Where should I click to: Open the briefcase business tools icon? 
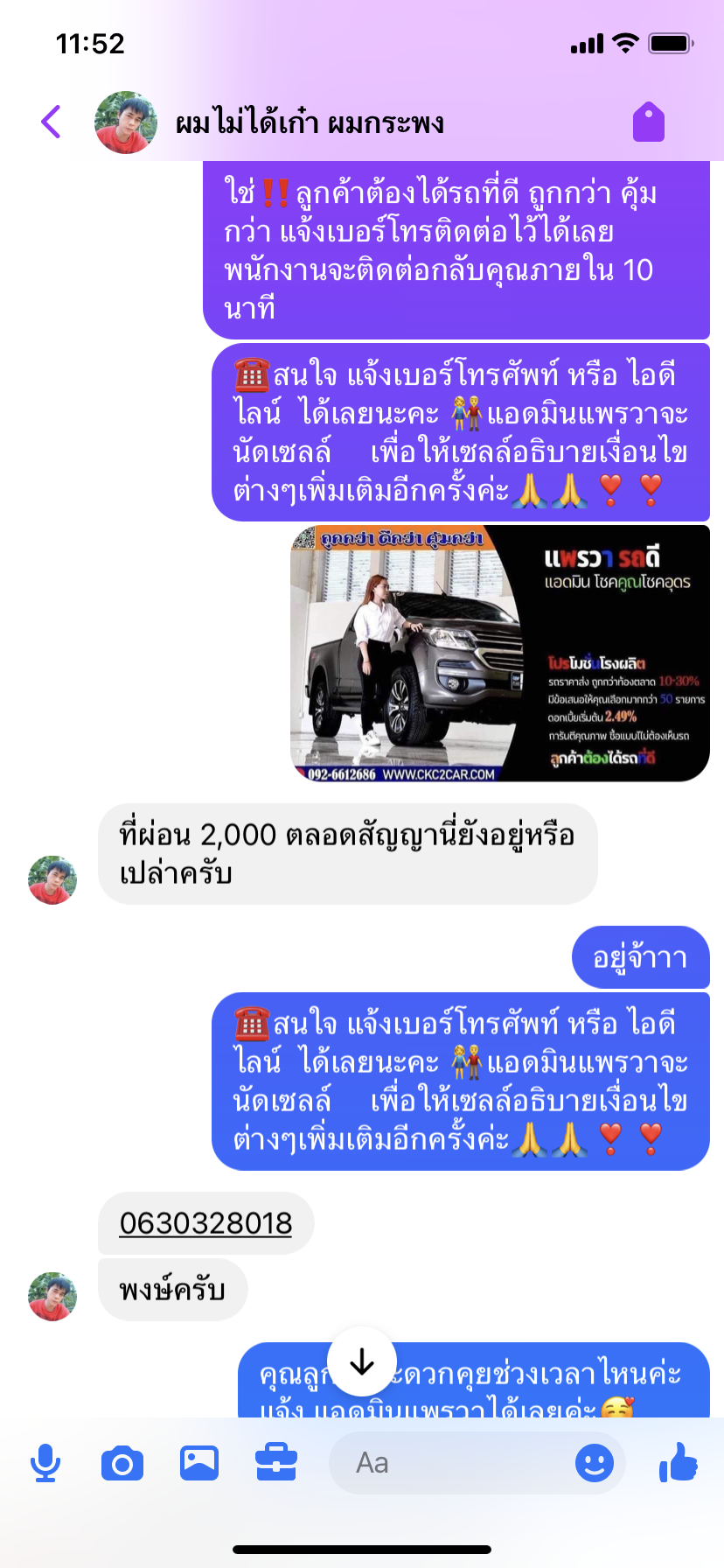[276, 1463]
